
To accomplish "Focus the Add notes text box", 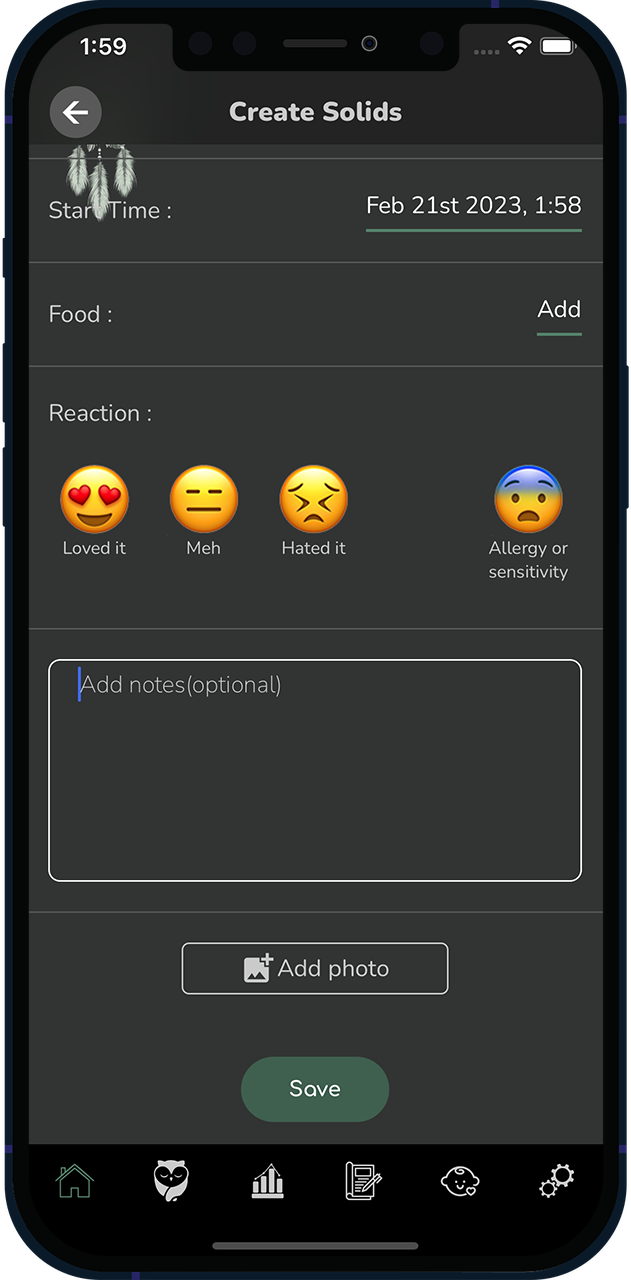I will pos(315,770).
